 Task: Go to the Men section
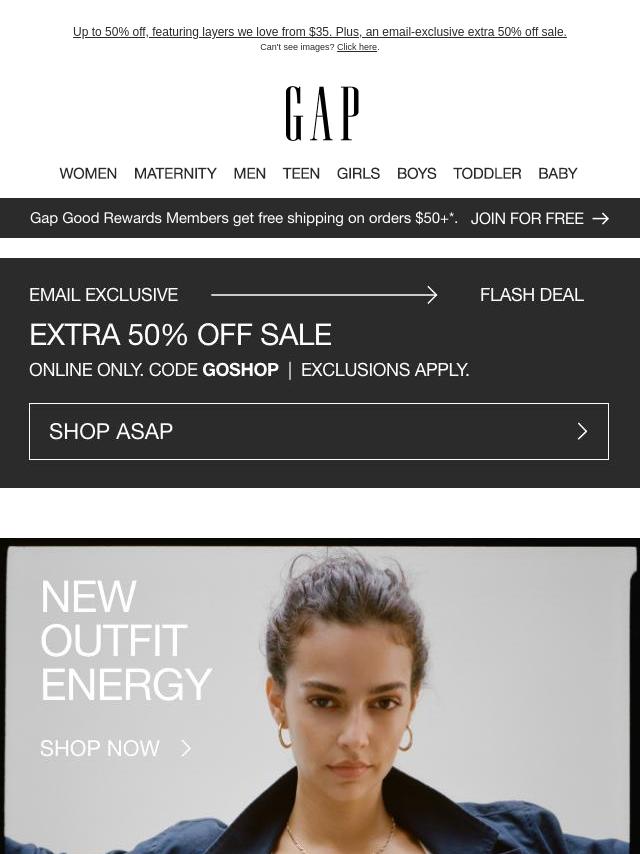click(249, 173)
